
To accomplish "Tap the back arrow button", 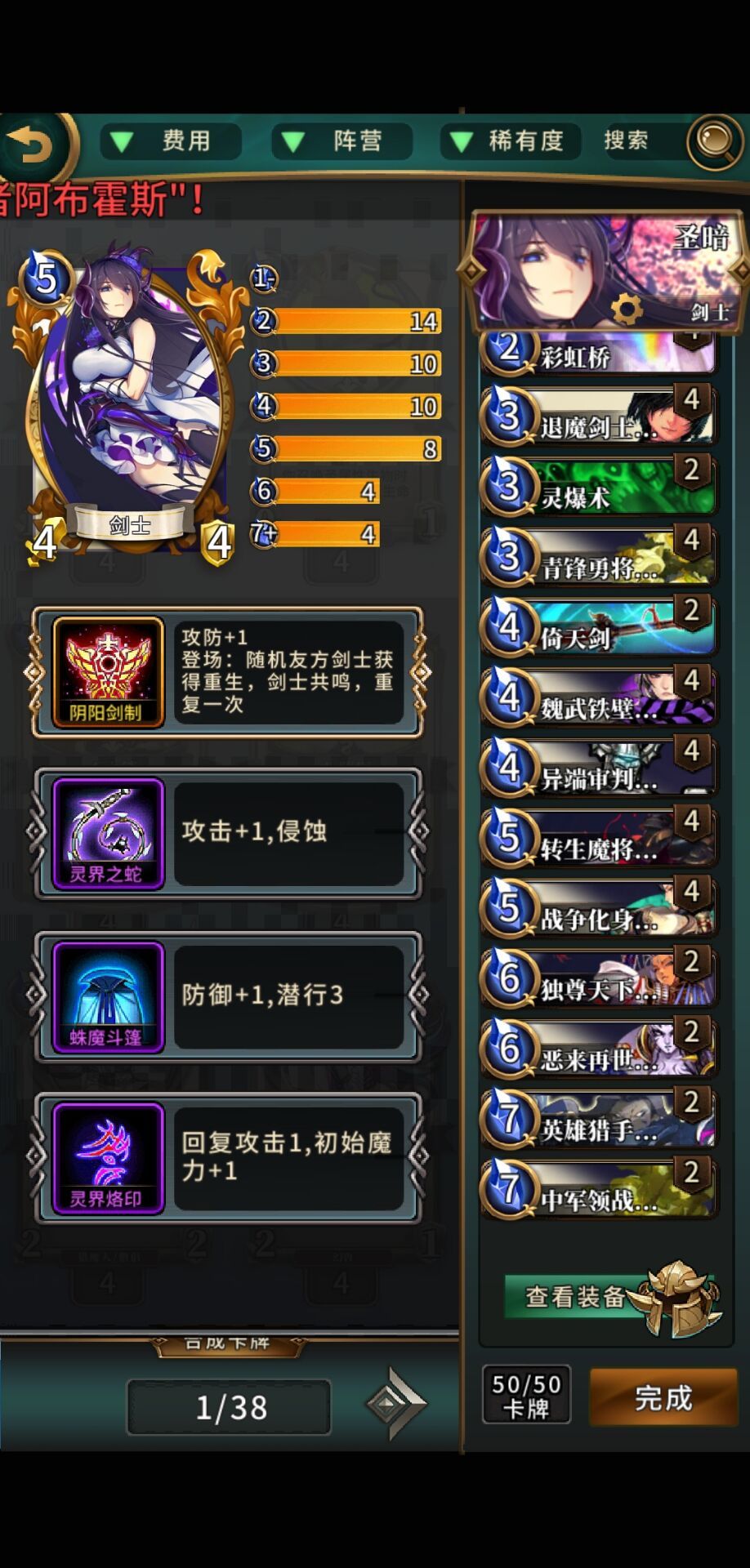I will pyautogui.click(x=33, y=145).
